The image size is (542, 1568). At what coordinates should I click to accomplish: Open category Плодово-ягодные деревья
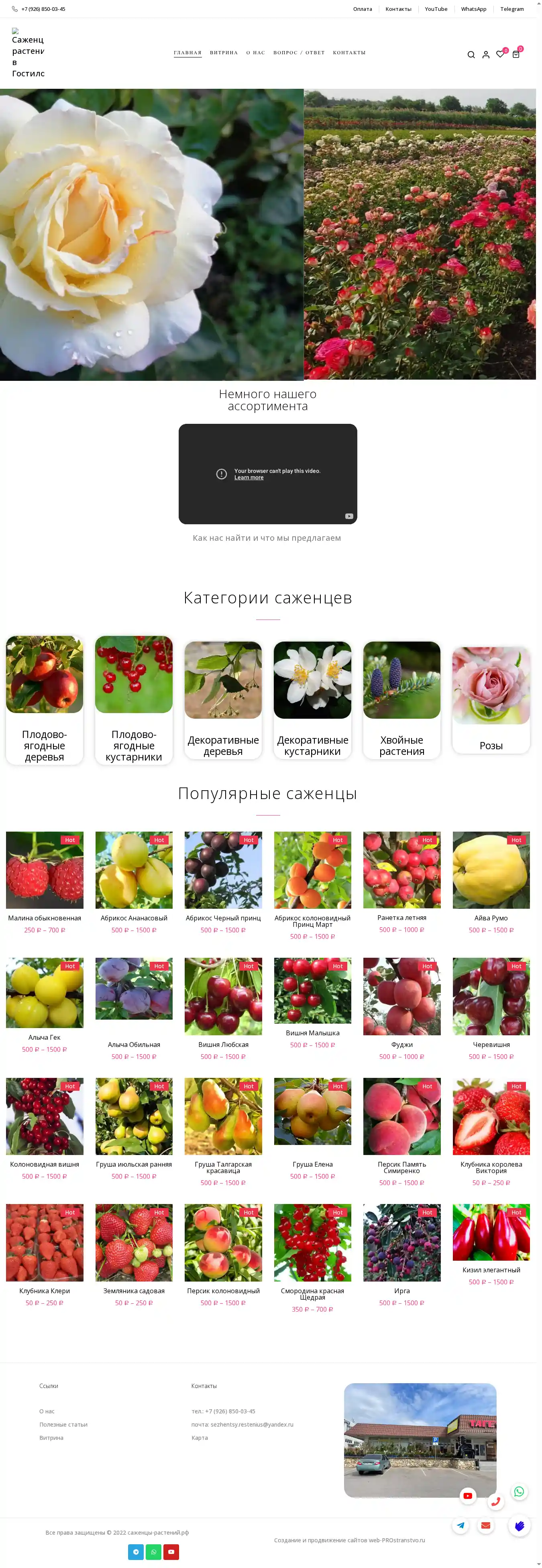click(45, 700)
